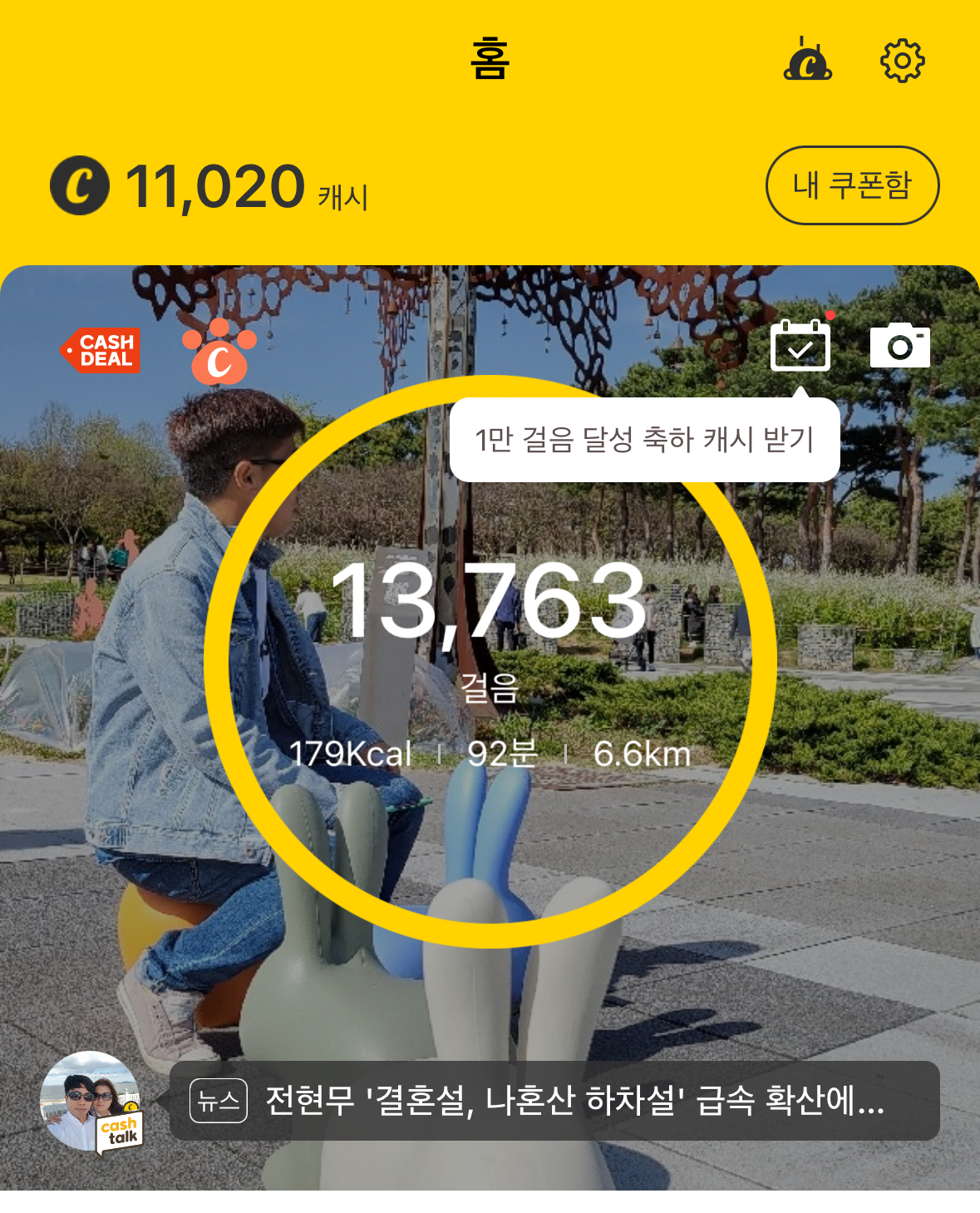The height and width of the screenshot is (1213, 980).
Task: Open the cash talk profile bubble
Action: point(91,1102)
